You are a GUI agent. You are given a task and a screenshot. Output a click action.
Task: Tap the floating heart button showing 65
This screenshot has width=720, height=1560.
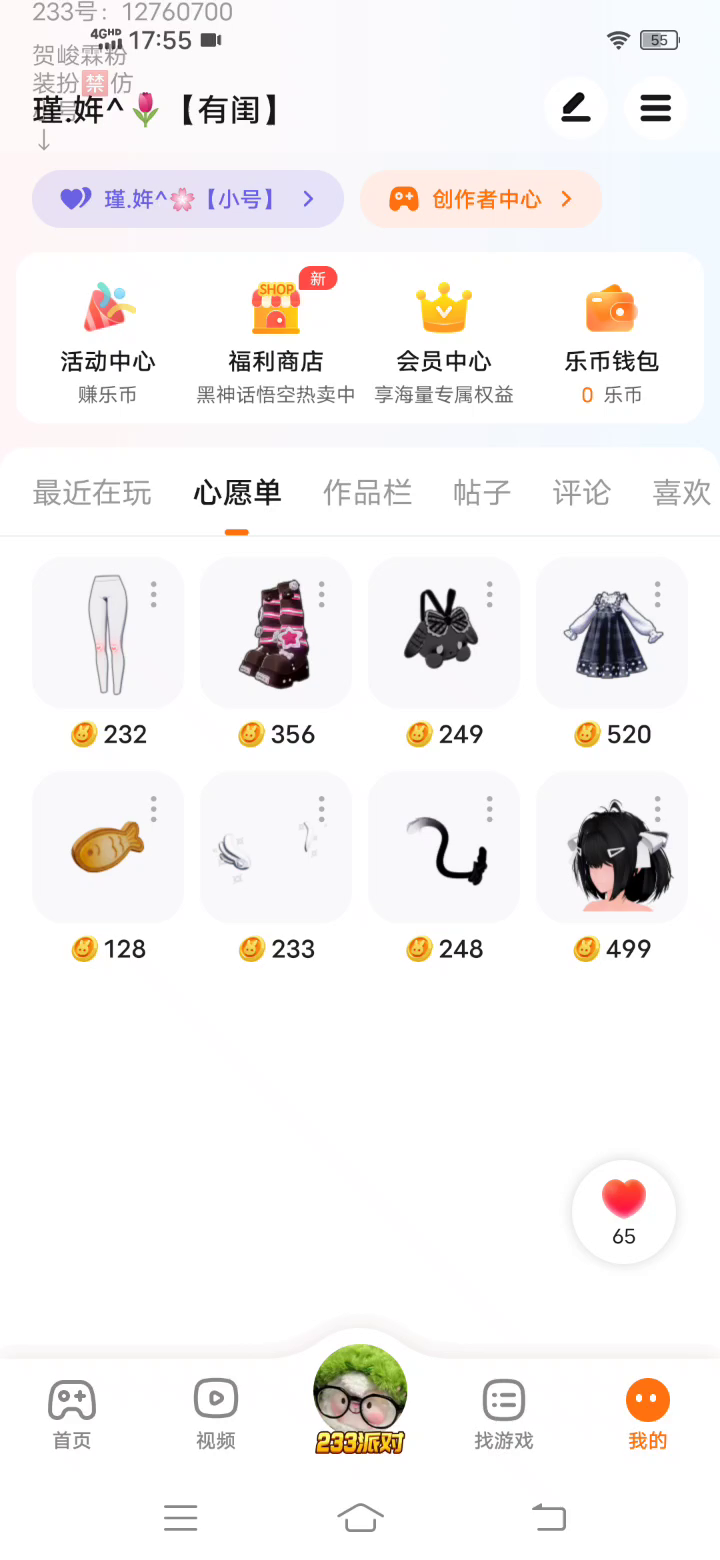point(624,1212)
